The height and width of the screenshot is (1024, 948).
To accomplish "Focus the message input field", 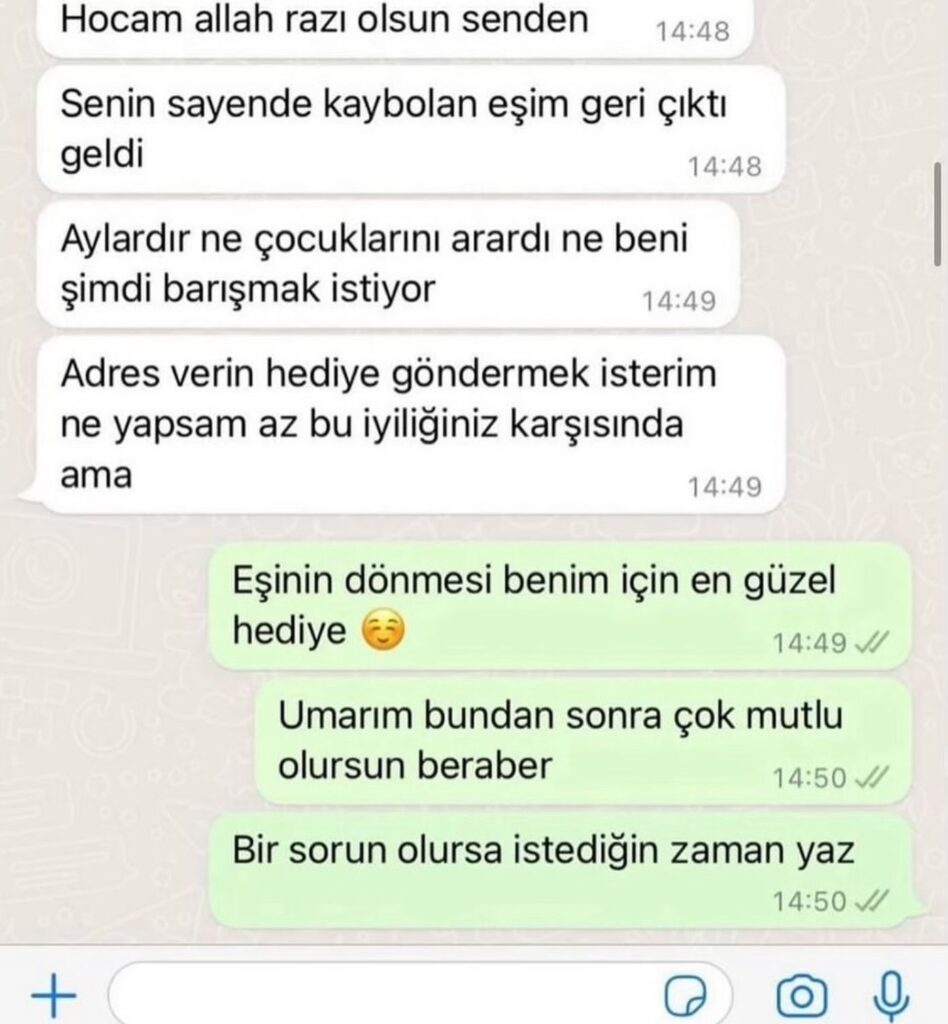I will click(380, 996).
